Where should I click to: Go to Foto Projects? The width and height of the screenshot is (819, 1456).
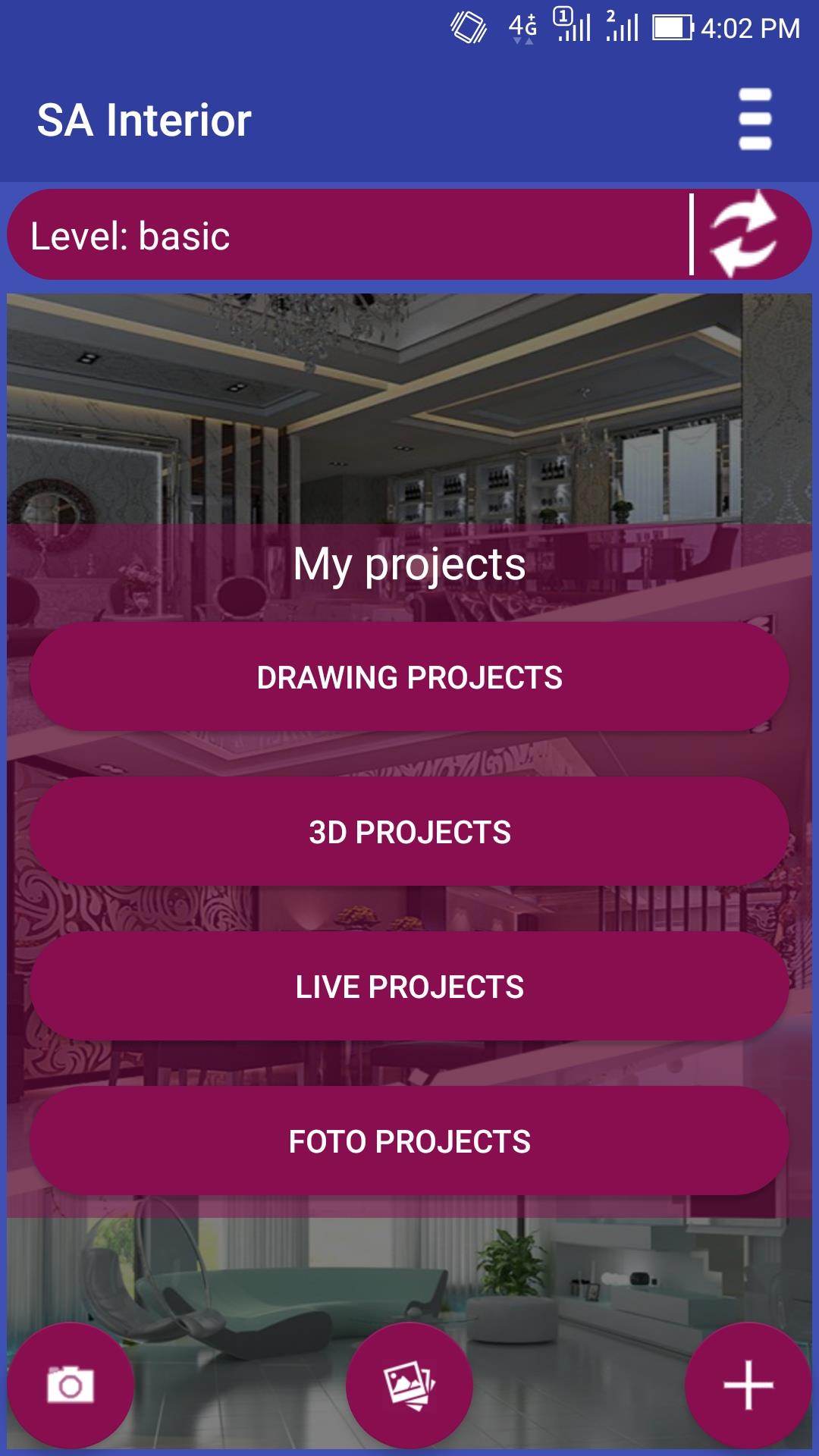[x=409, y=1141]
